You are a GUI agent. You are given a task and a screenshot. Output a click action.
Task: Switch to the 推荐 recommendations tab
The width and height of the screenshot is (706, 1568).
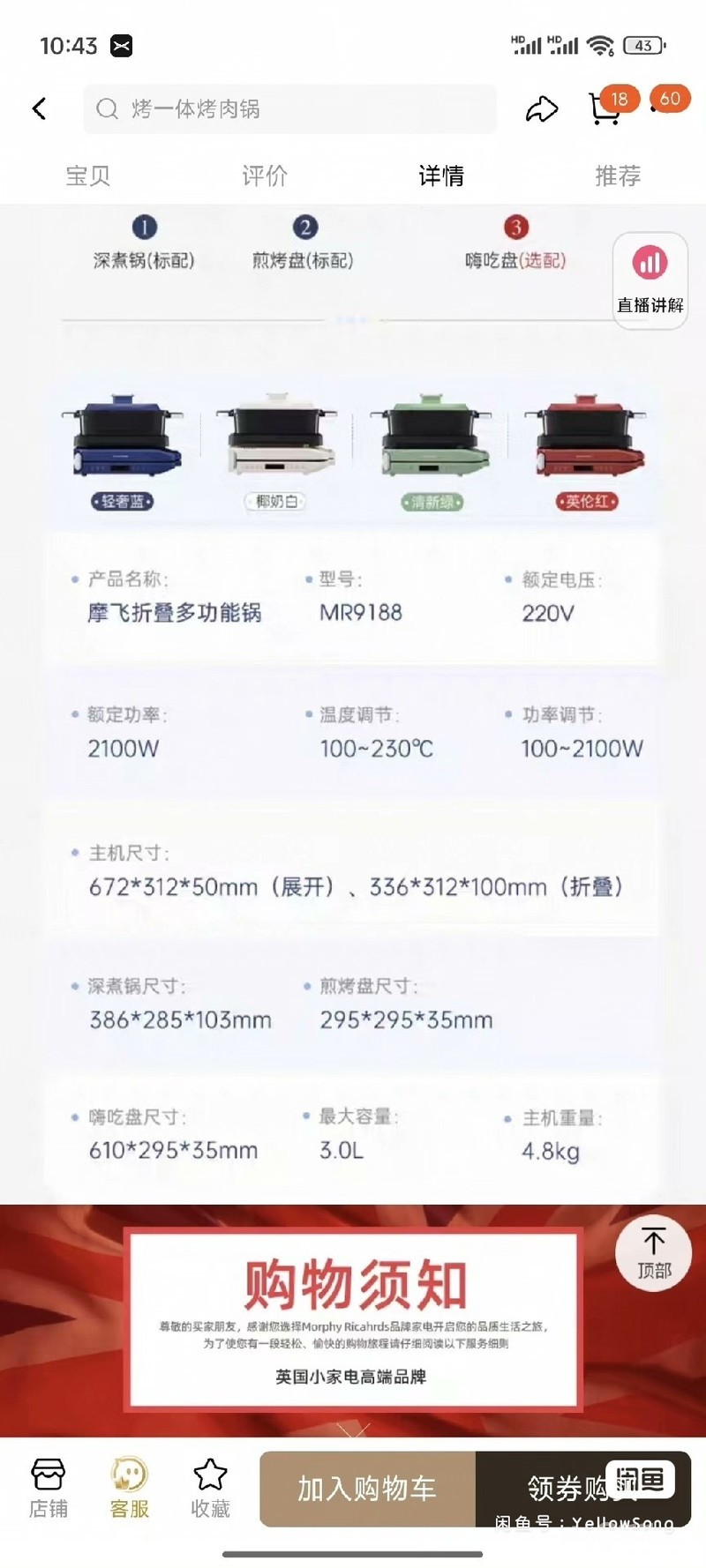pos(618,175)
